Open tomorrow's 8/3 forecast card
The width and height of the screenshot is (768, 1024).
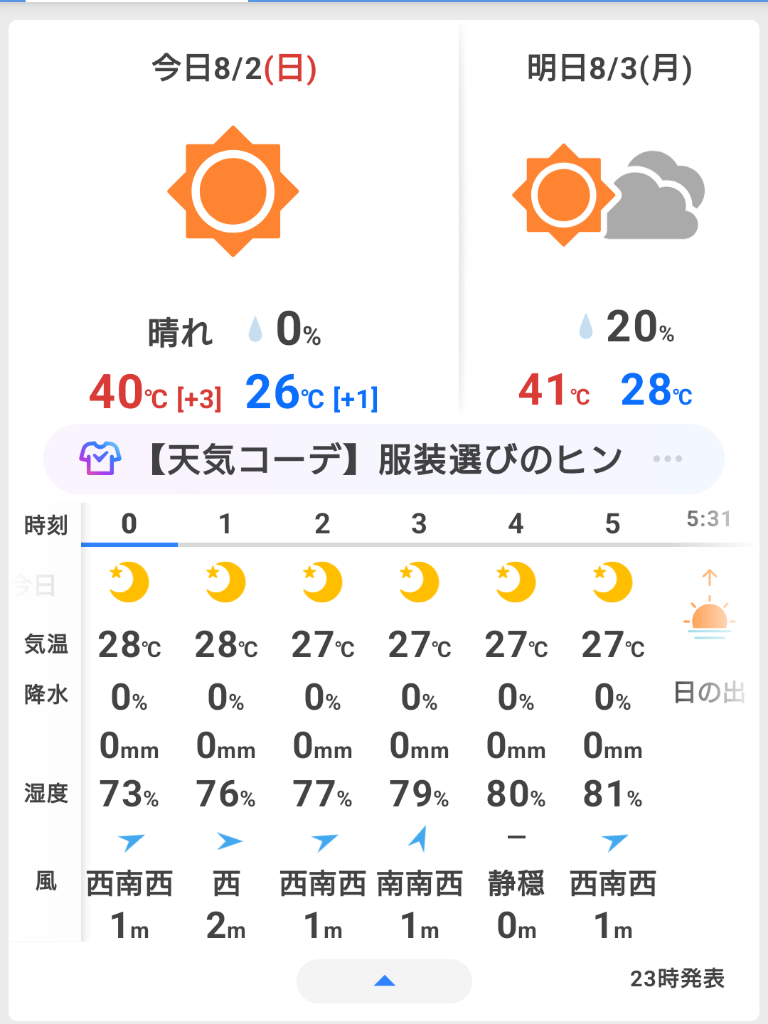[610, 222]
